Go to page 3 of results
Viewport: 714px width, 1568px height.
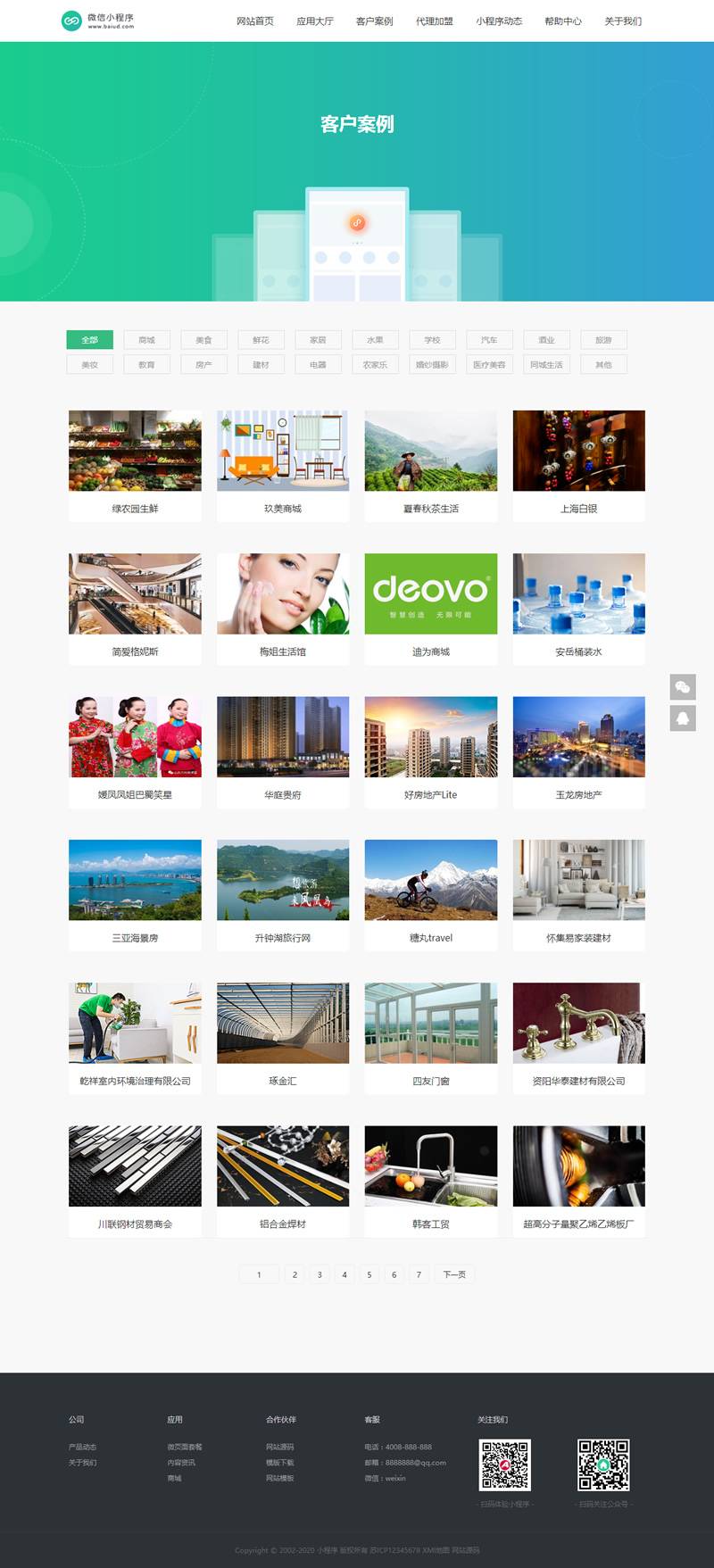[320, 1274]
